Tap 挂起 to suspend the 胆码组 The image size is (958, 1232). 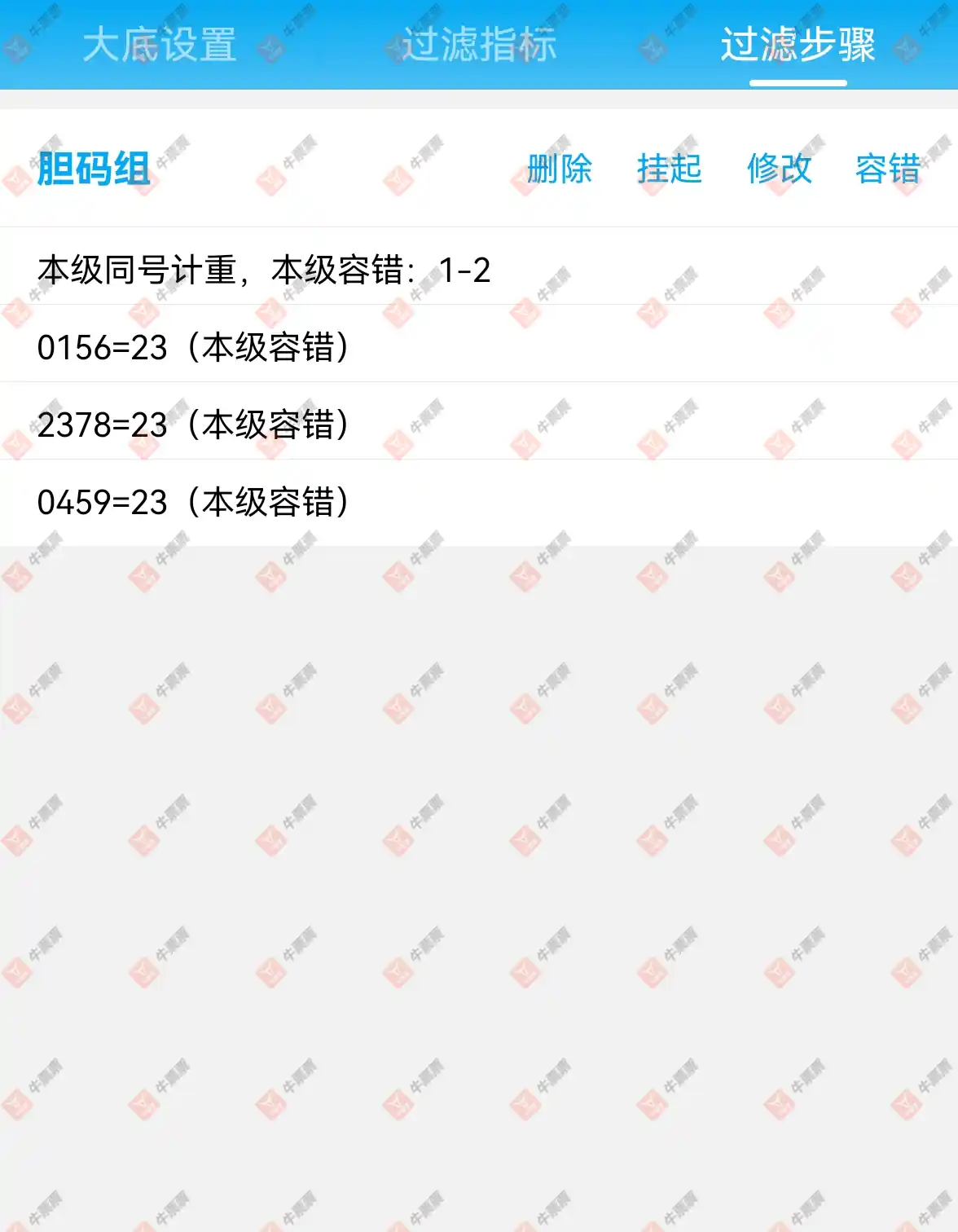pos(670,169)
